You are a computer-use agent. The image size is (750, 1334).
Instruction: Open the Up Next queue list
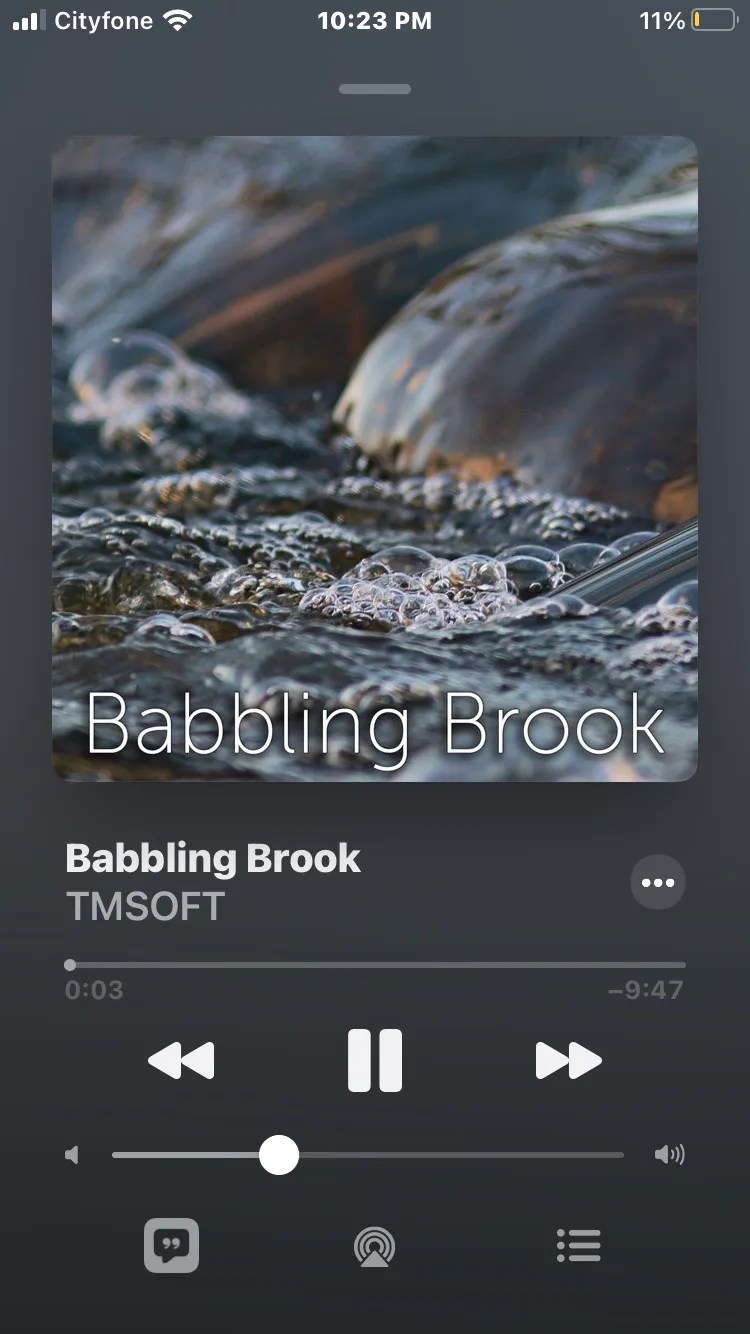tap(578, 1245)
